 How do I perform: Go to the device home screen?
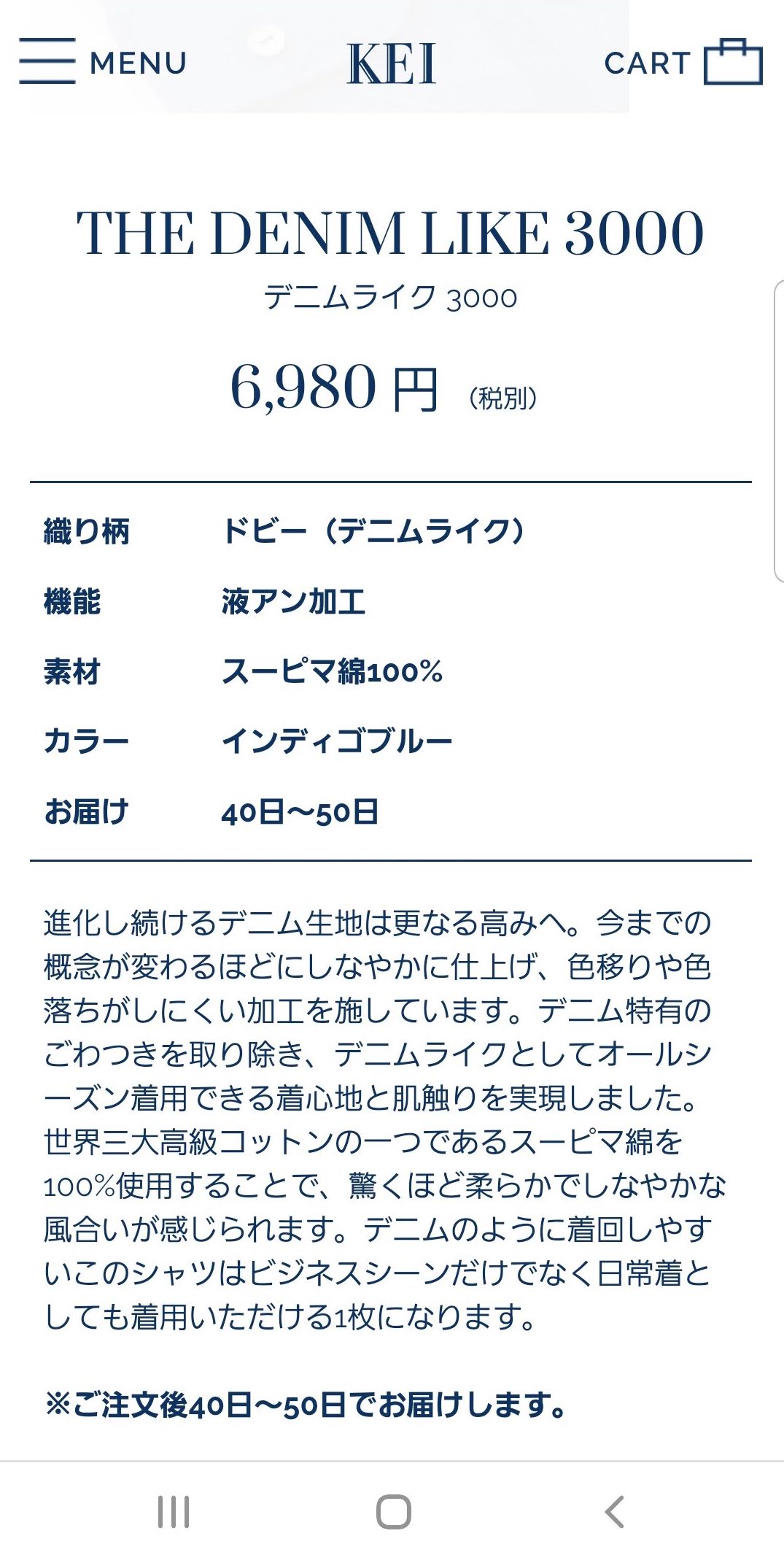pyautogui.click(x=393, y=1511)
